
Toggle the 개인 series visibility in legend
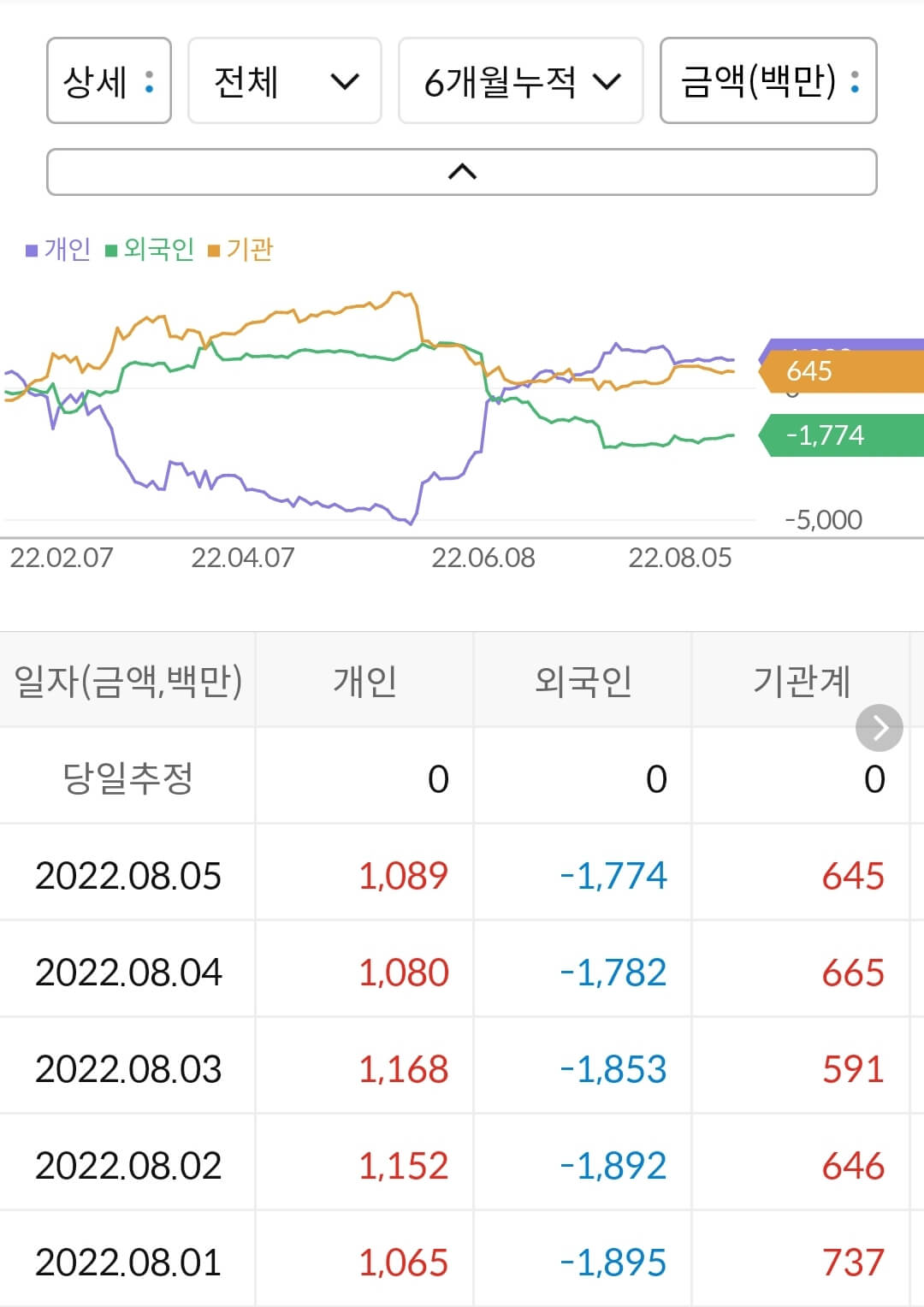[57, 251]
